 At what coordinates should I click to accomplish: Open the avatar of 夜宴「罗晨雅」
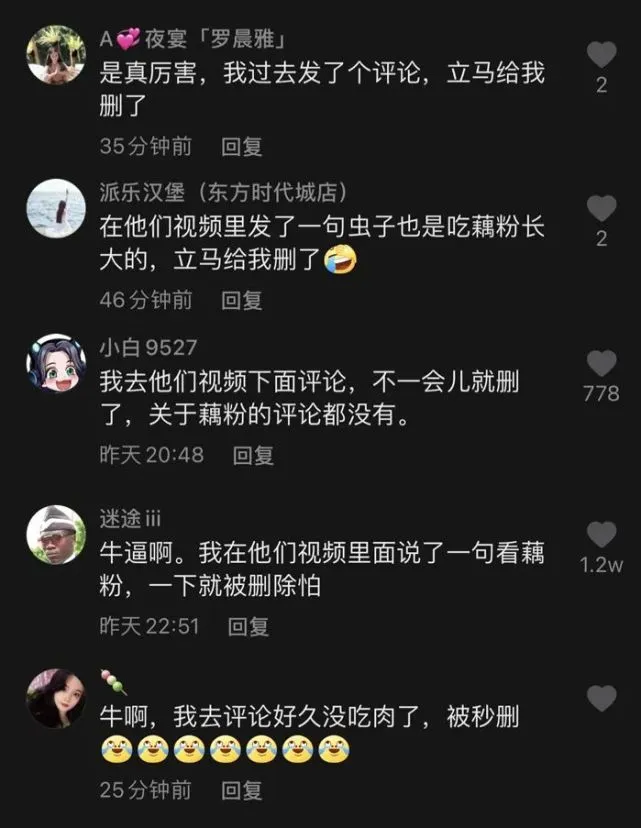(55, 55)
